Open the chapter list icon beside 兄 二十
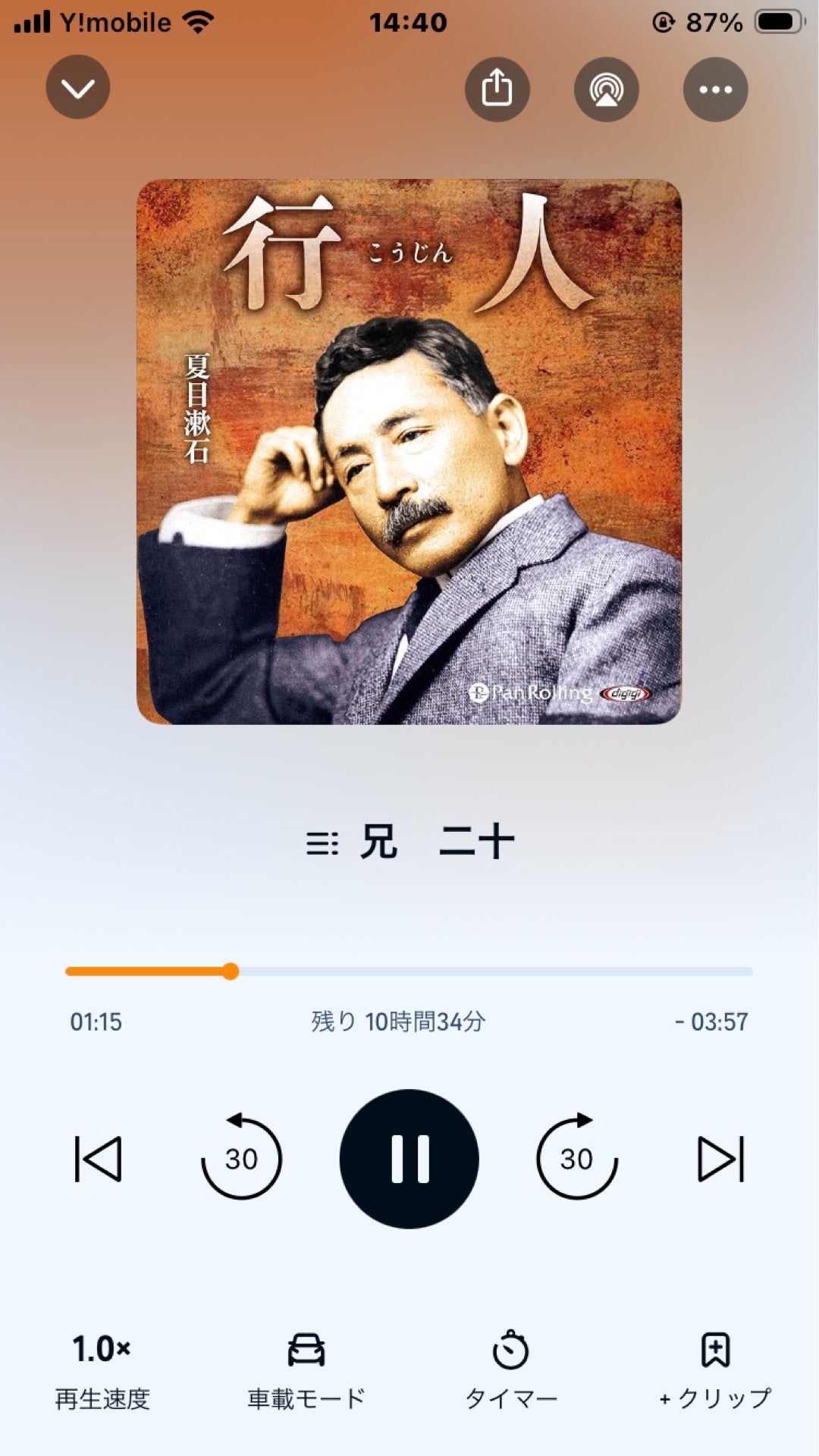 pos(323,840)
